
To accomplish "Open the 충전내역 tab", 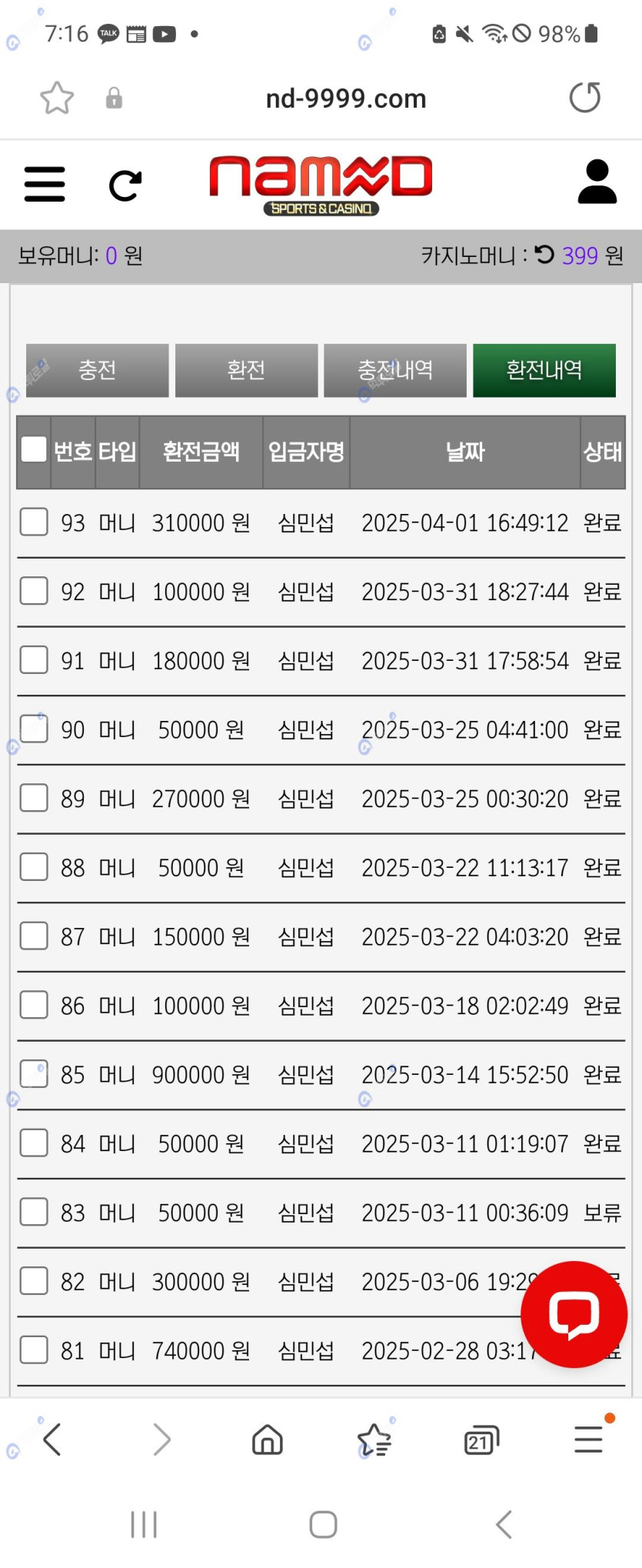I will point(394,370).
